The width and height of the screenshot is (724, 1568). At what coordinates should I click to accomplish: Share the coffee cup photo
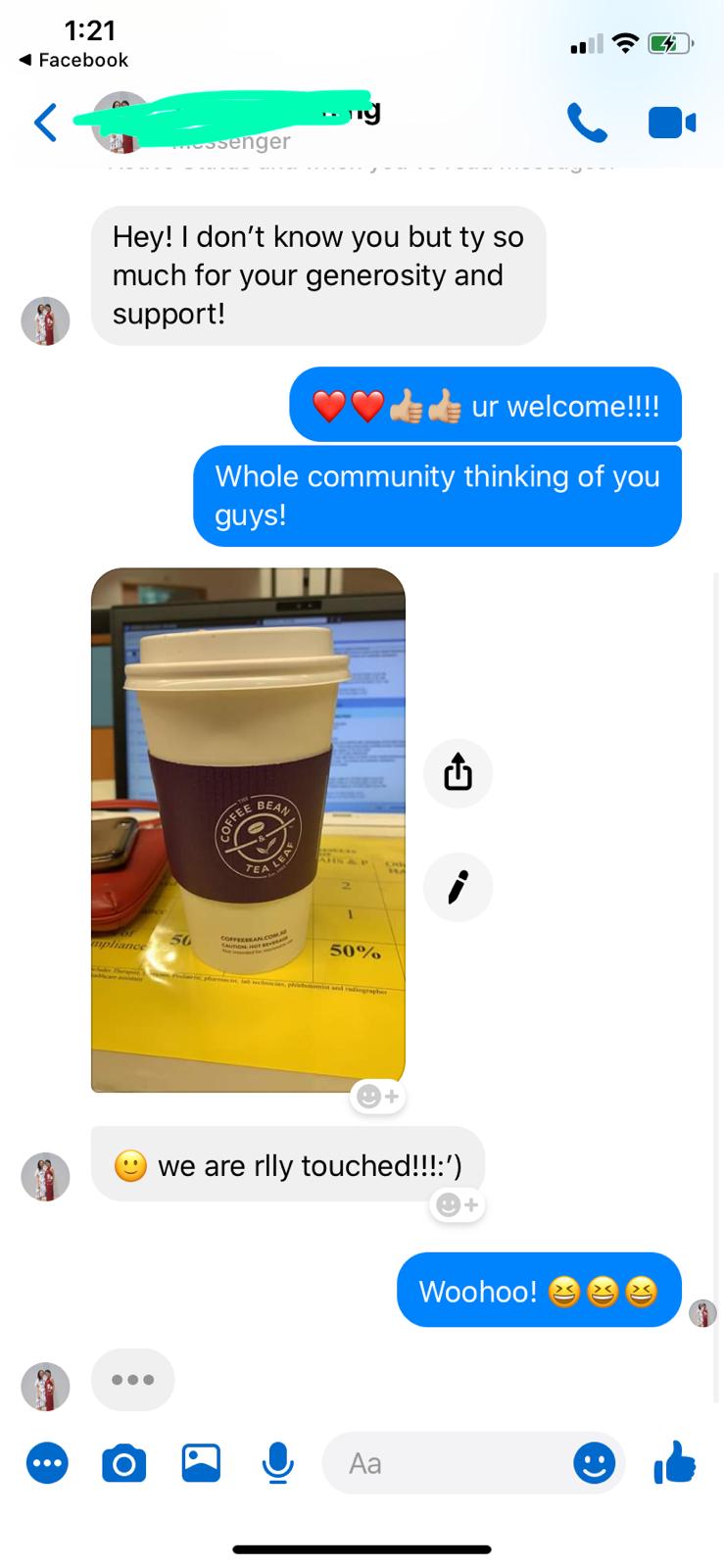tap(458, 773)
